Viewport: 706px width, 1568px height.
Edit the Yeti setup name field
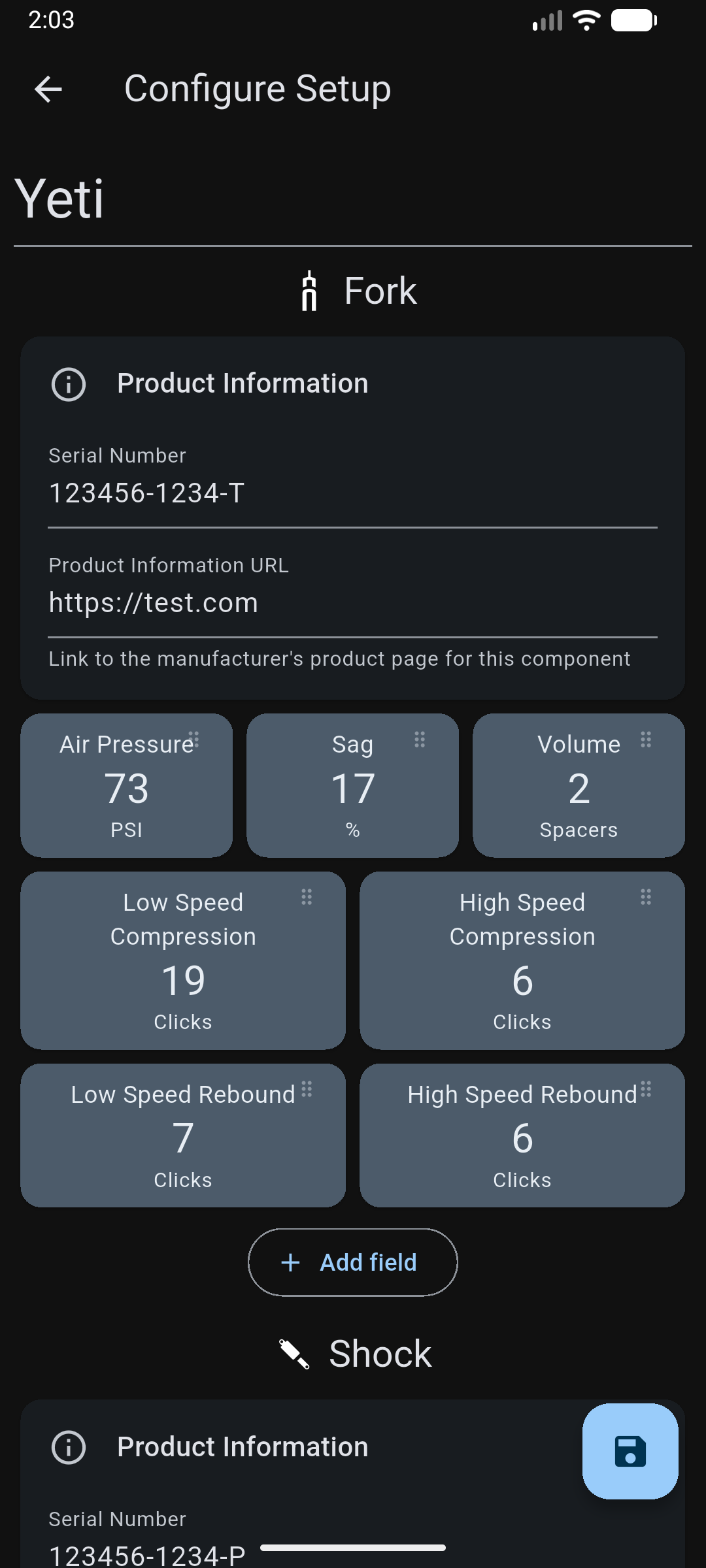(353, 199)
